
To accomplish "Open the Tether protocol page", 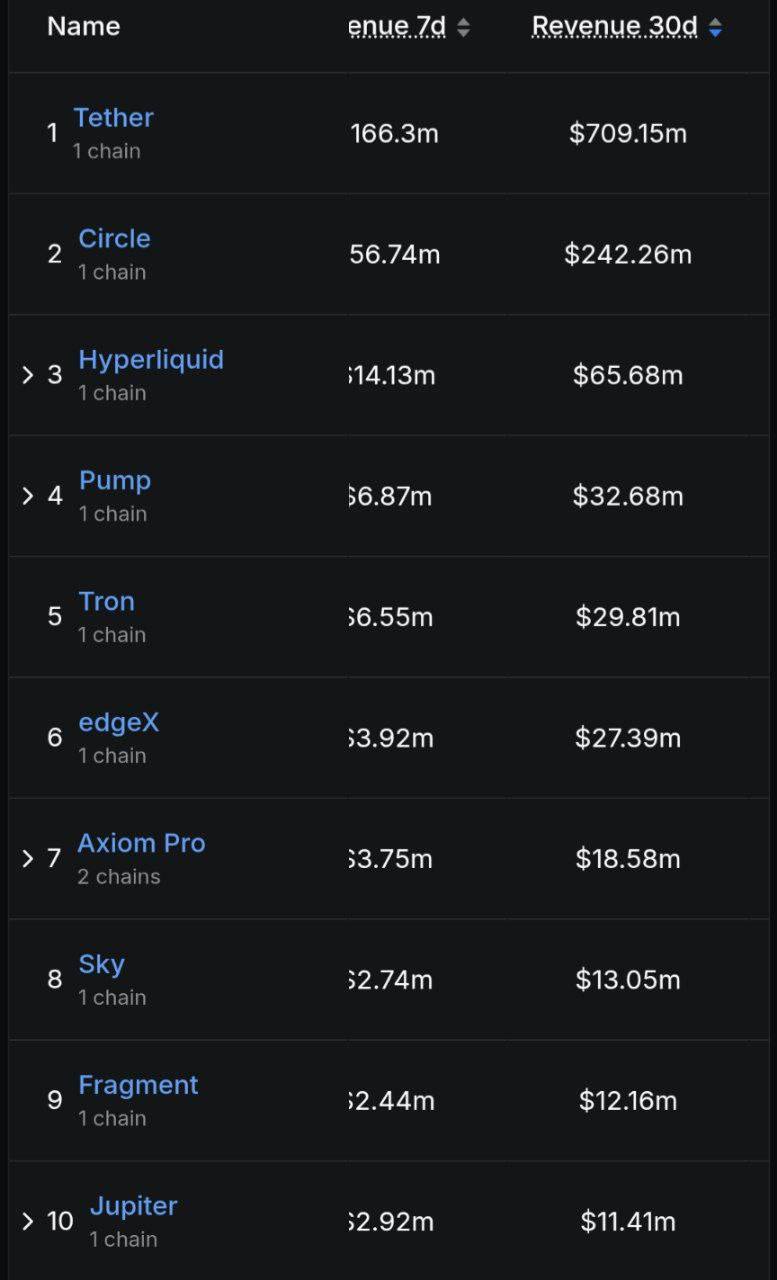I will [x=113, y=118].
